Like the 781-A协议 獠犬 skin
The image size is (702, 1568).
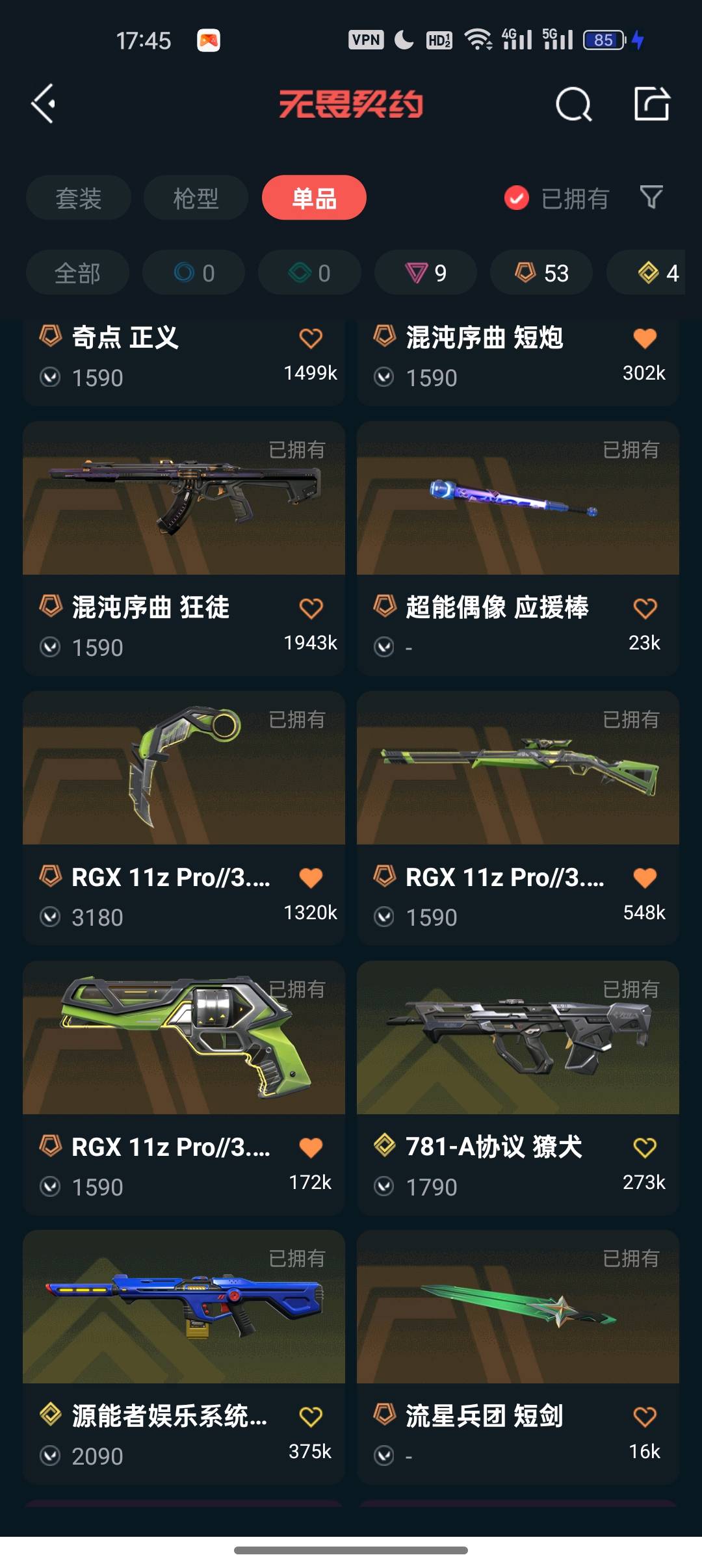click(x=645, y=1148)
